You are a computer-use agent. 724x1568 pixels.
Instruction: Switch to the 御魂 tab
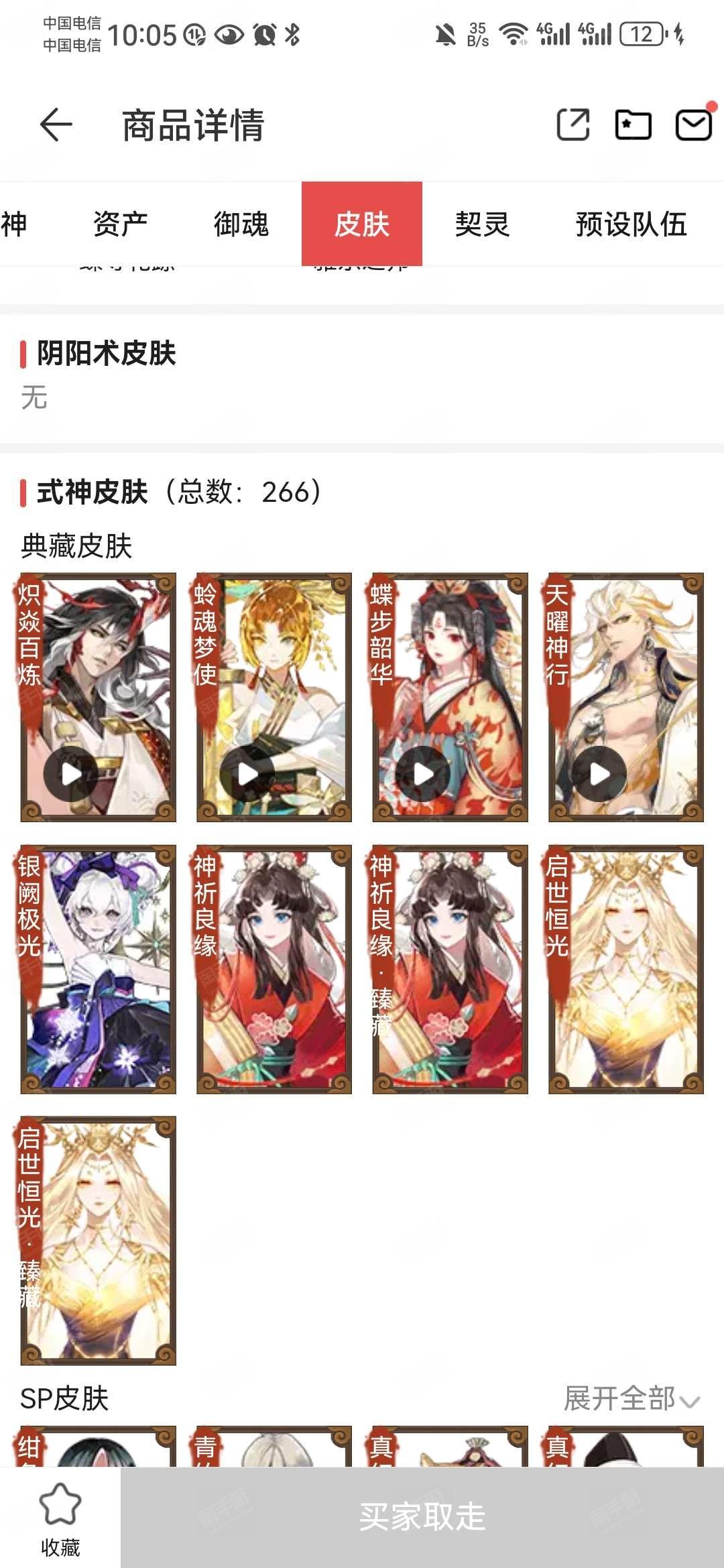point(241,224)
